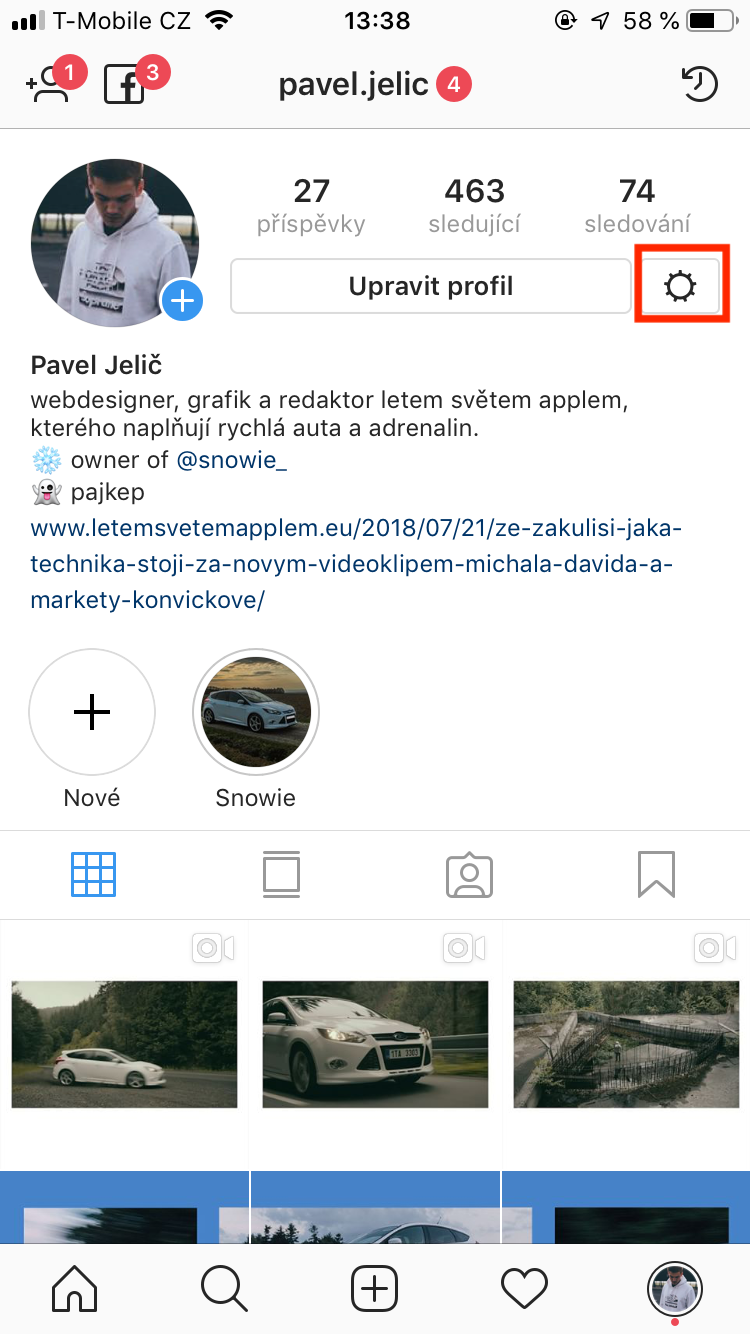The height and width of the screenshot is (1334, 750).
Task: Create a new post with plus tab
Action: coord(375,1288)
